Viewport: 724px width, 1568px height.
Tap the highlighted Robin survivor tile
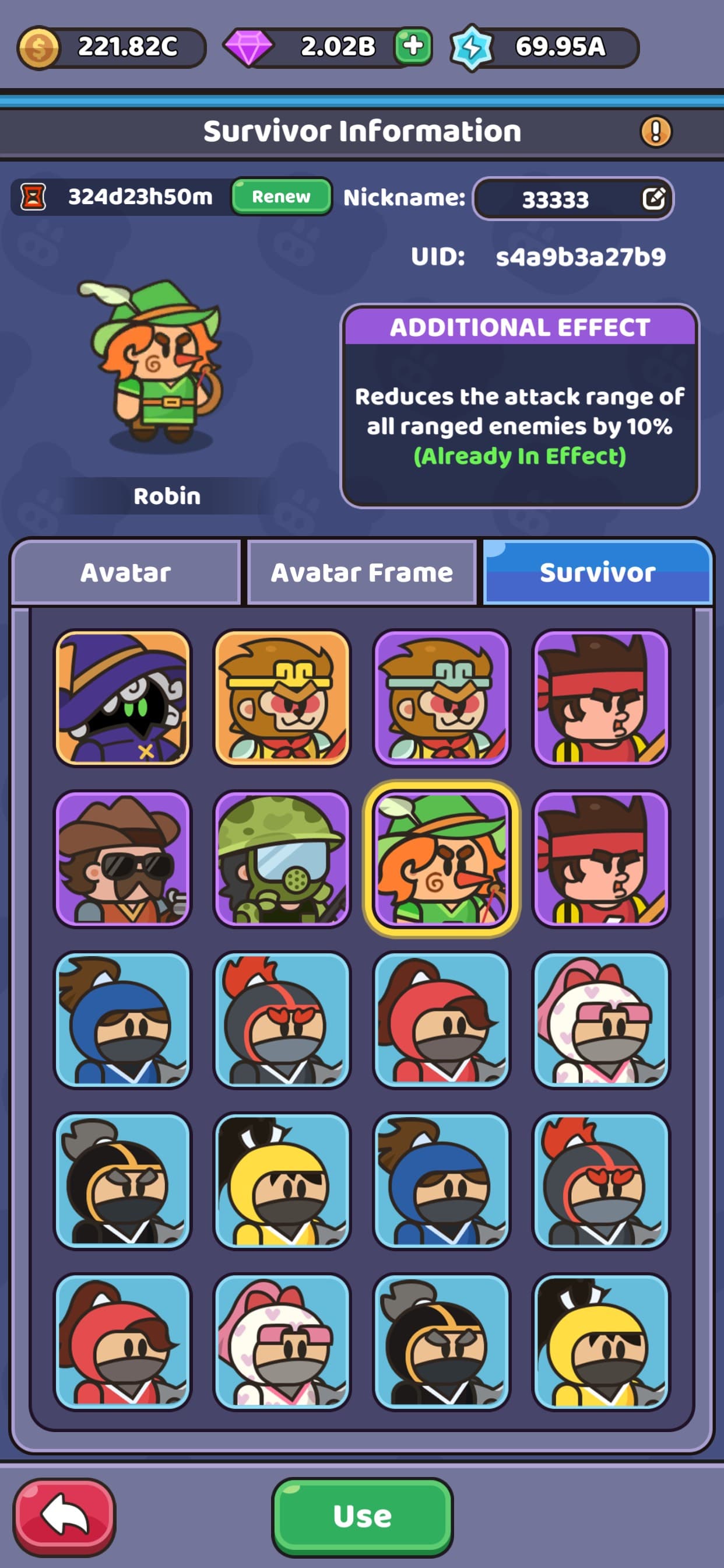[x=441, y=858]
